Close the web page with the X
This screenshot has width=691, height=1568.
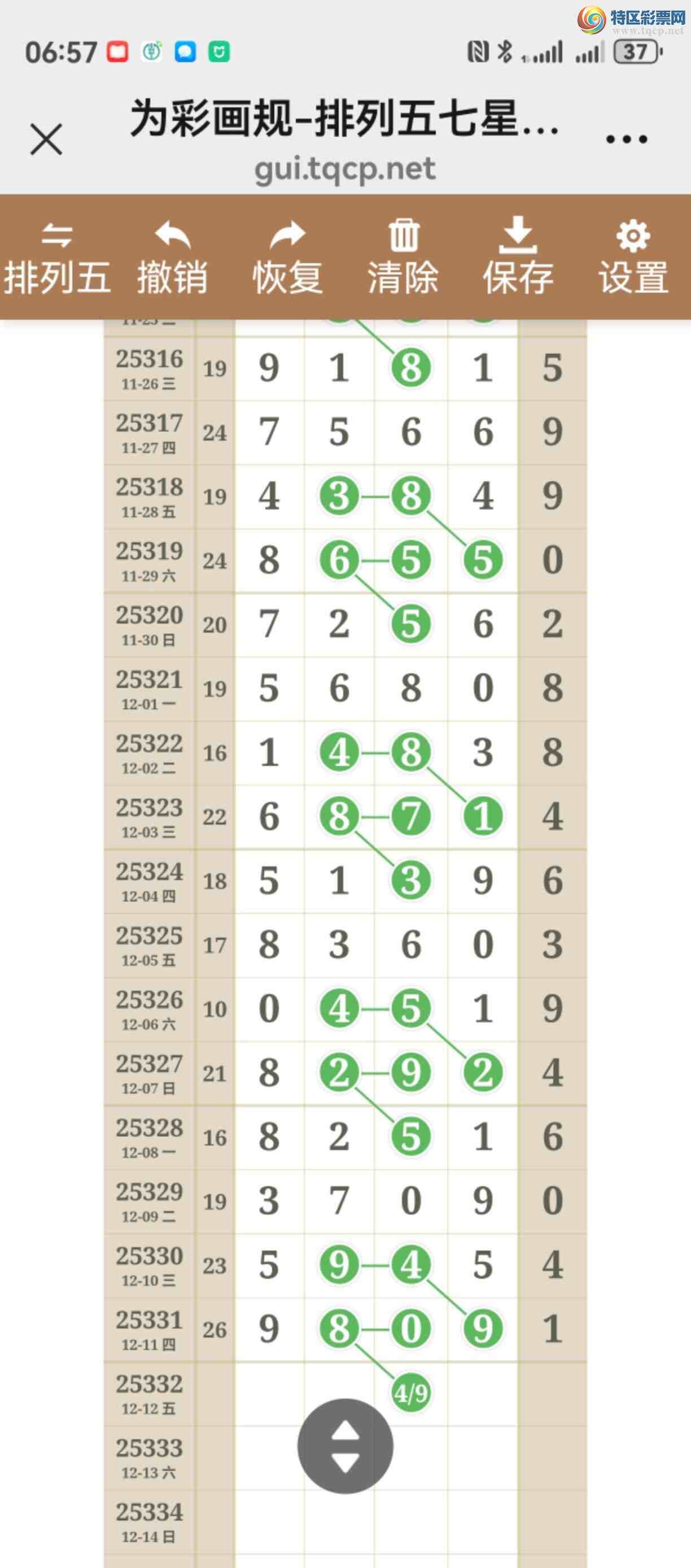click(46, 140)
